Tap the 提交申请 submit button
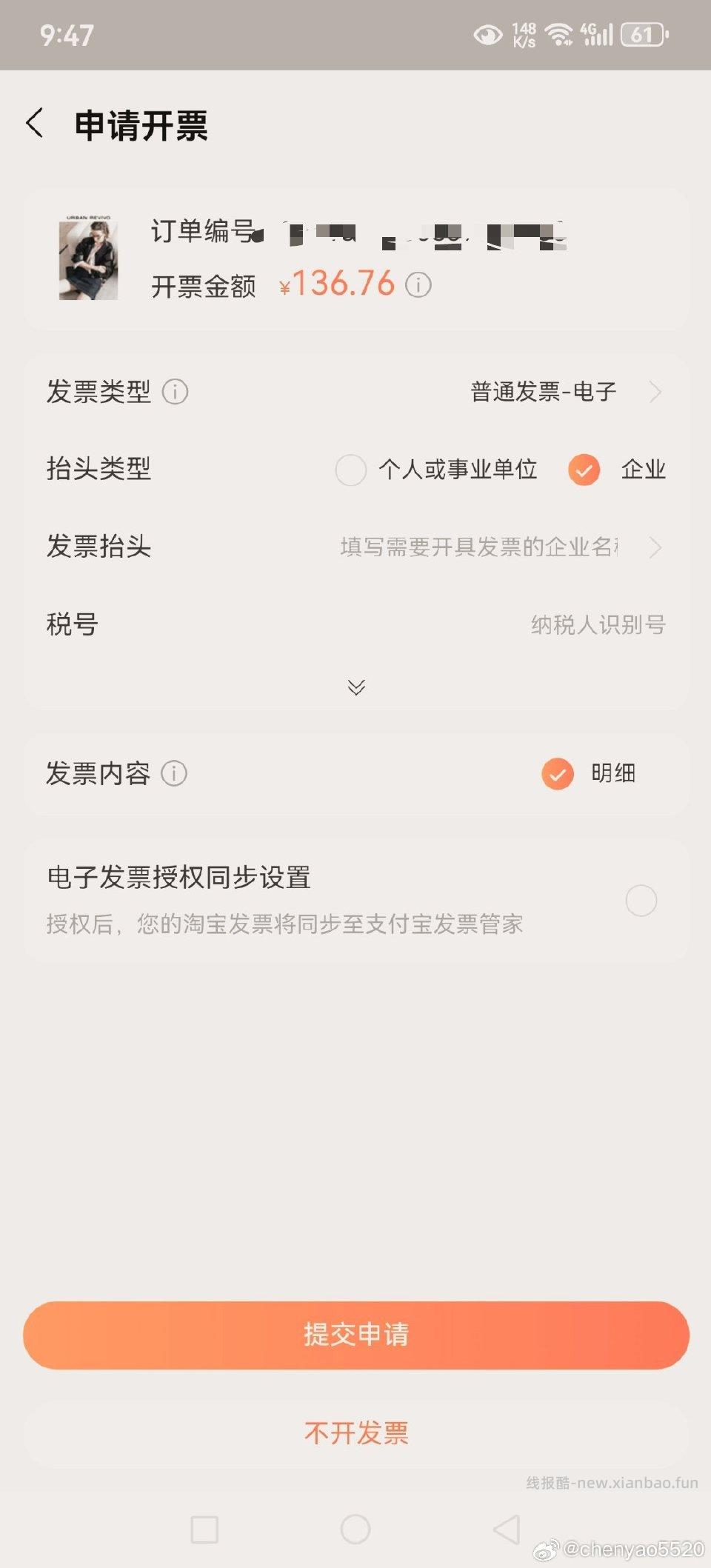Screen dimensions: 711x1568 [x=355, y=1335]
